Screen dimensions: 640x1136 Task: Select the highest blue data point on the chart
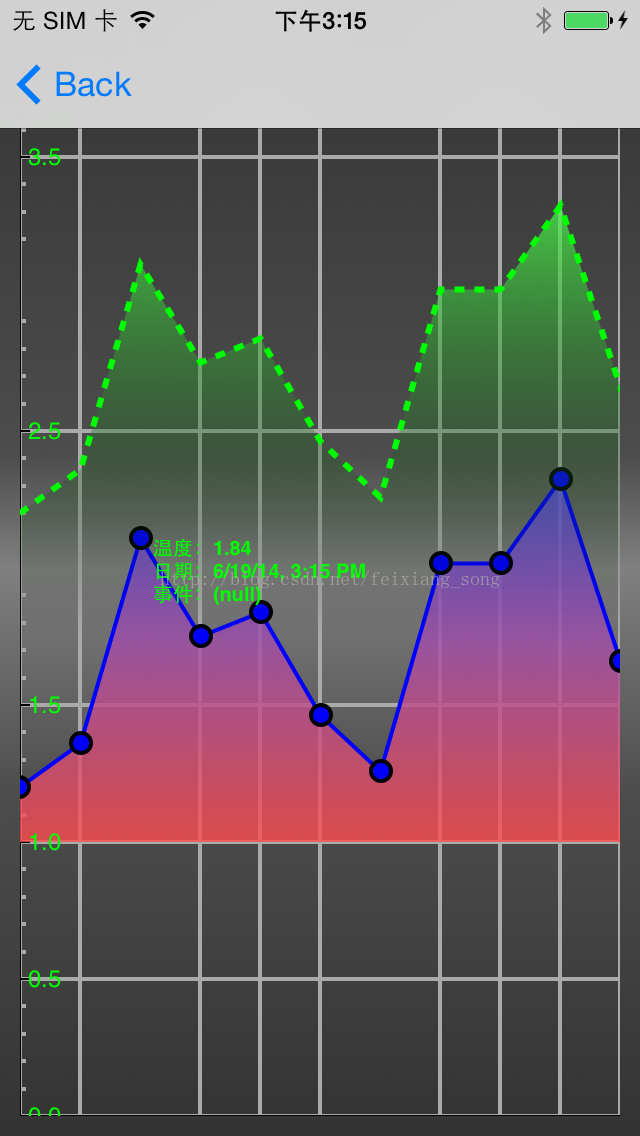pos(560,479)
